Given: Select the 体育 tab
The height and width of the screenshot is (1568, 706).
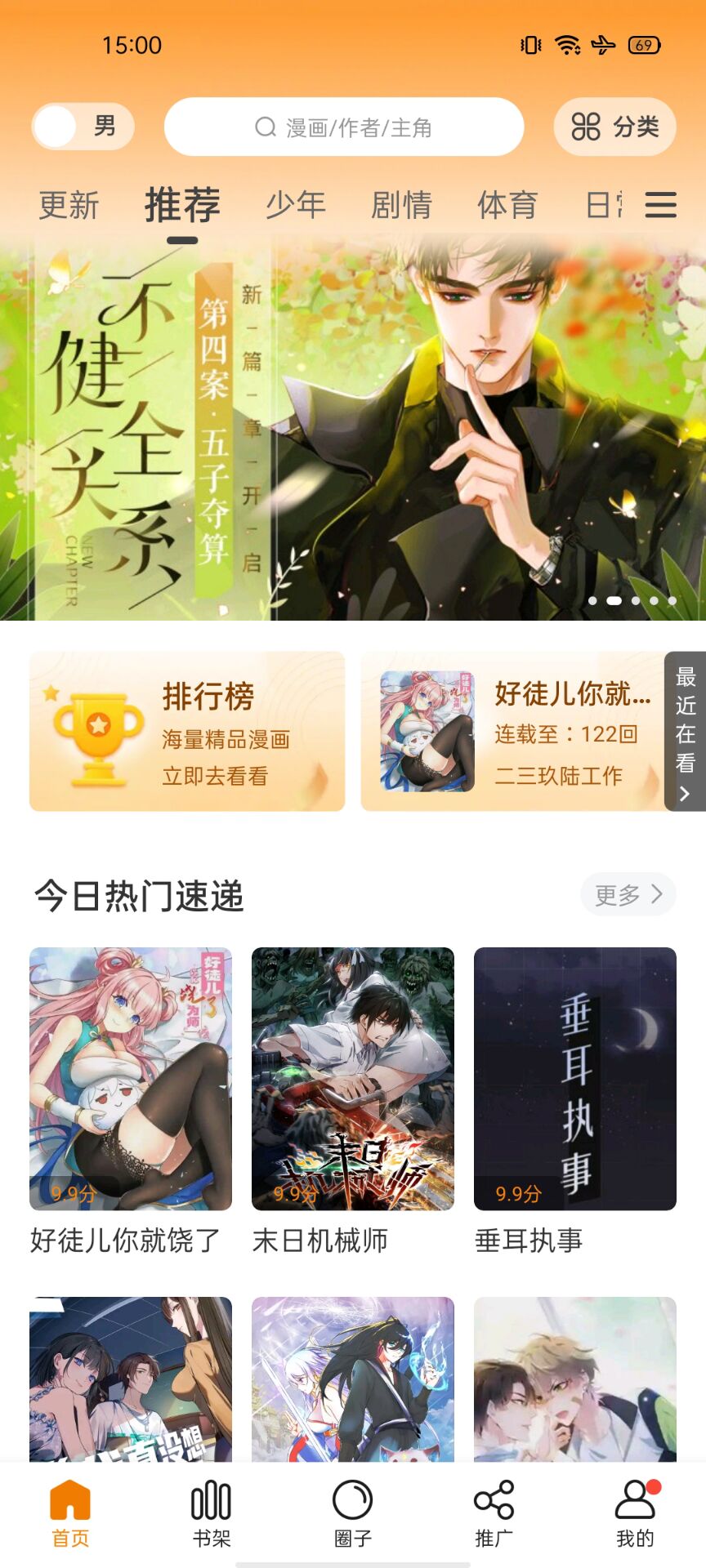Looking at the screenshot, I should tap(507, 205).
